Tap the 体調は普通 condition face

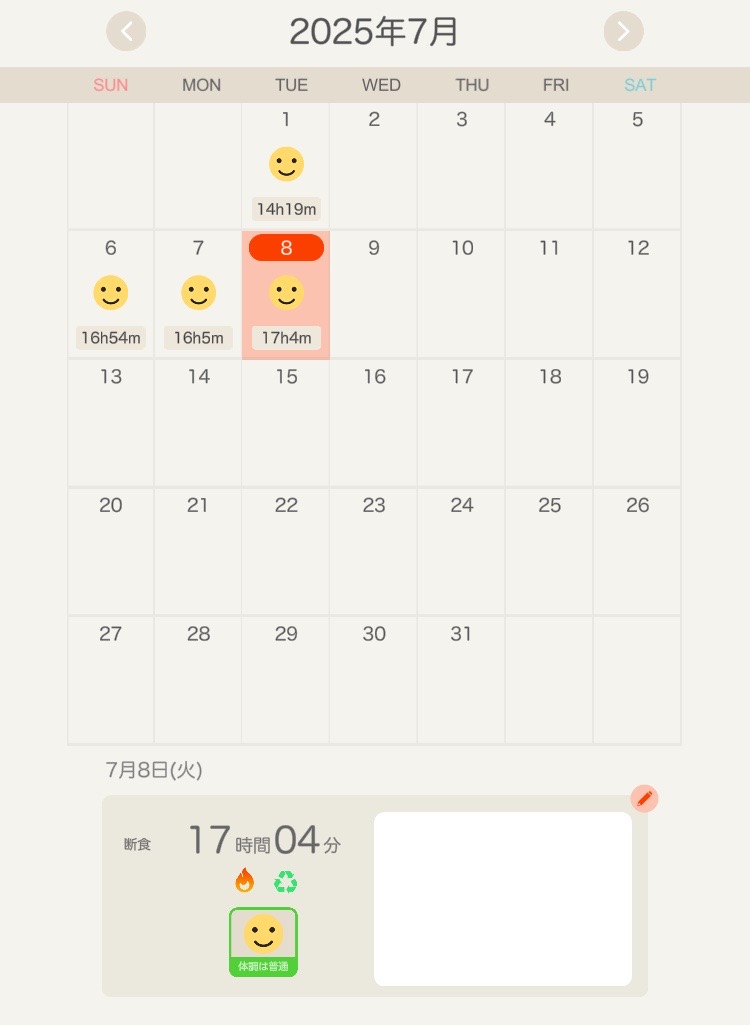tap(264, 941)
